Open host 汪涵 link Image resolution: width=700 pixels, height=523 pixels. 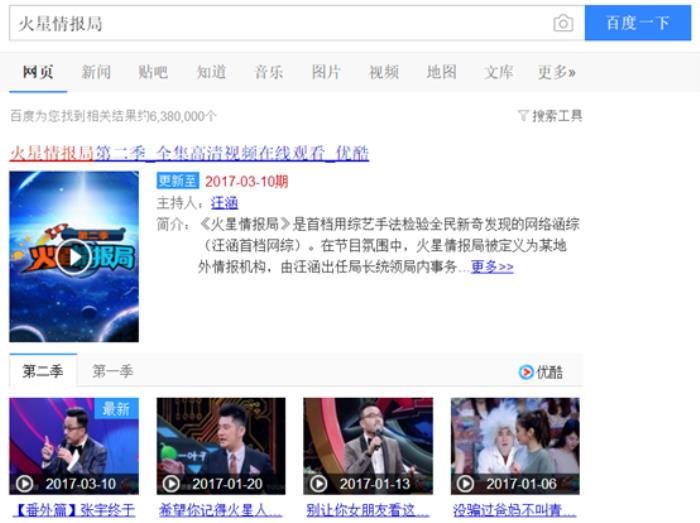click(224, 202)
